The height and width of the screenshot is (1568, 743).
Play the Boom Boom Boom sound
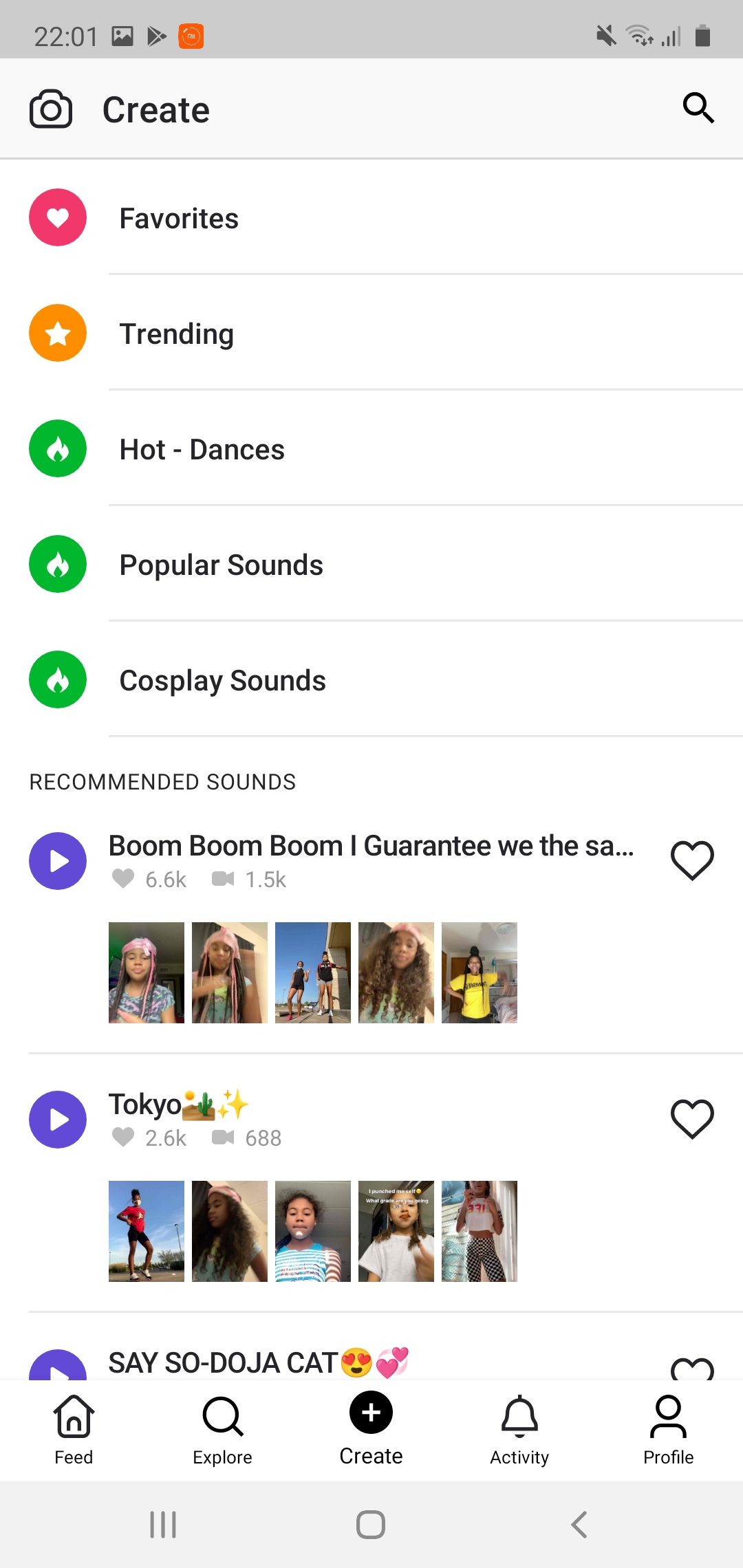(58, 861)
